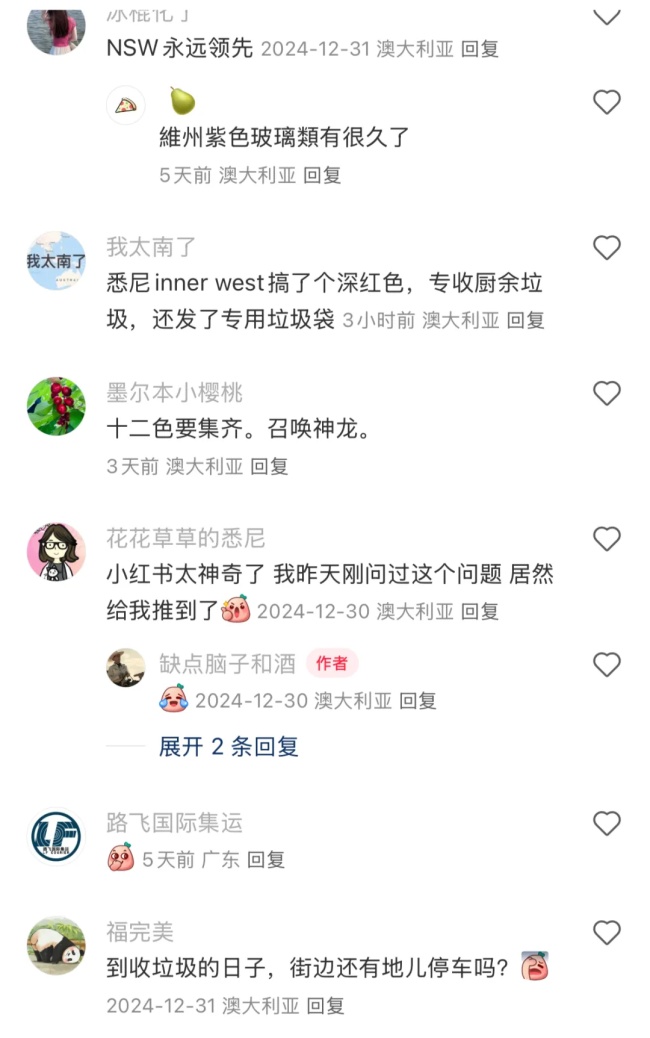Like the comment about 維州紫色玻璃類

[606, 102]
